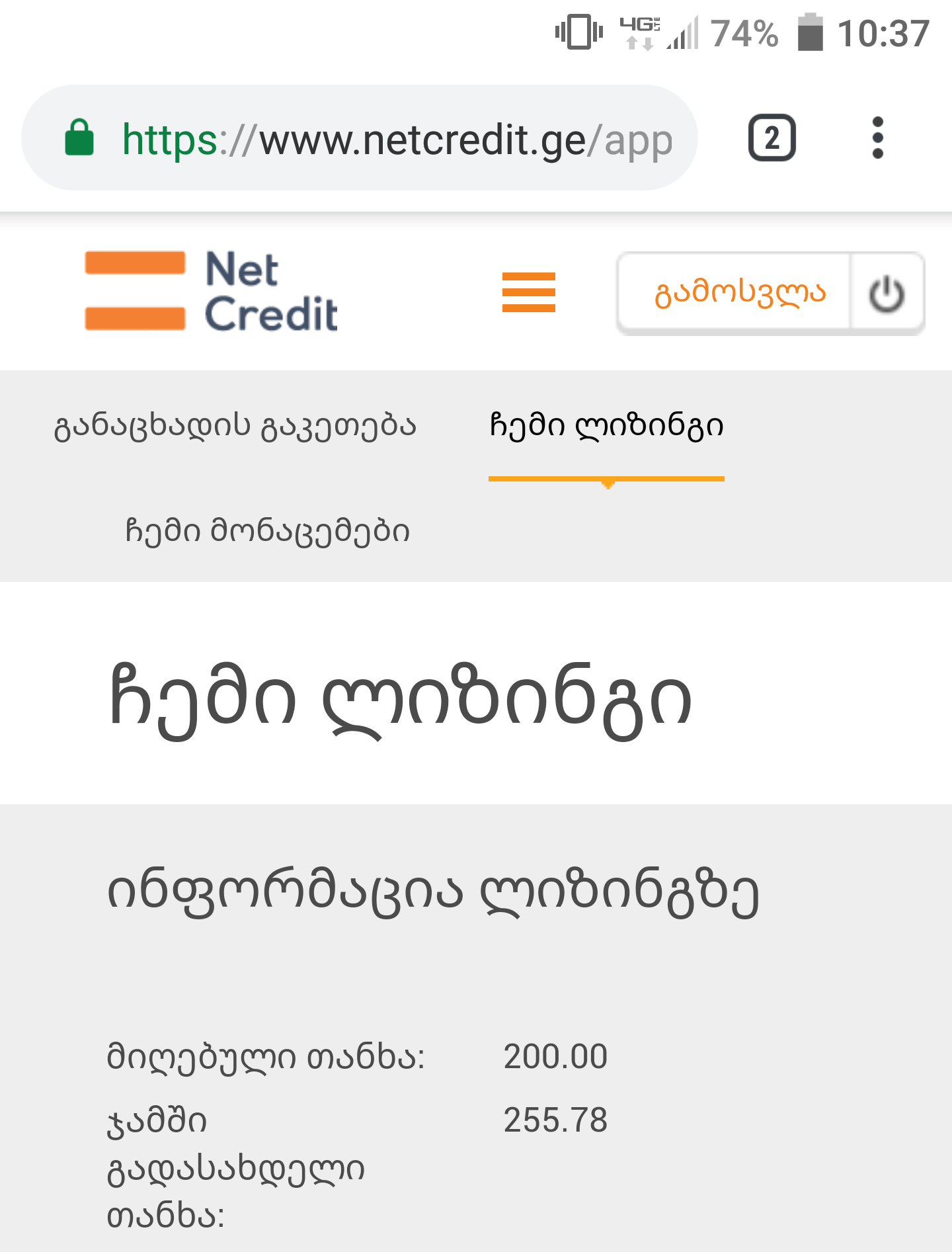This screenshot has height=1252, width=952.
Task: Expand options from the three-dot overflow
Action: 879,138
